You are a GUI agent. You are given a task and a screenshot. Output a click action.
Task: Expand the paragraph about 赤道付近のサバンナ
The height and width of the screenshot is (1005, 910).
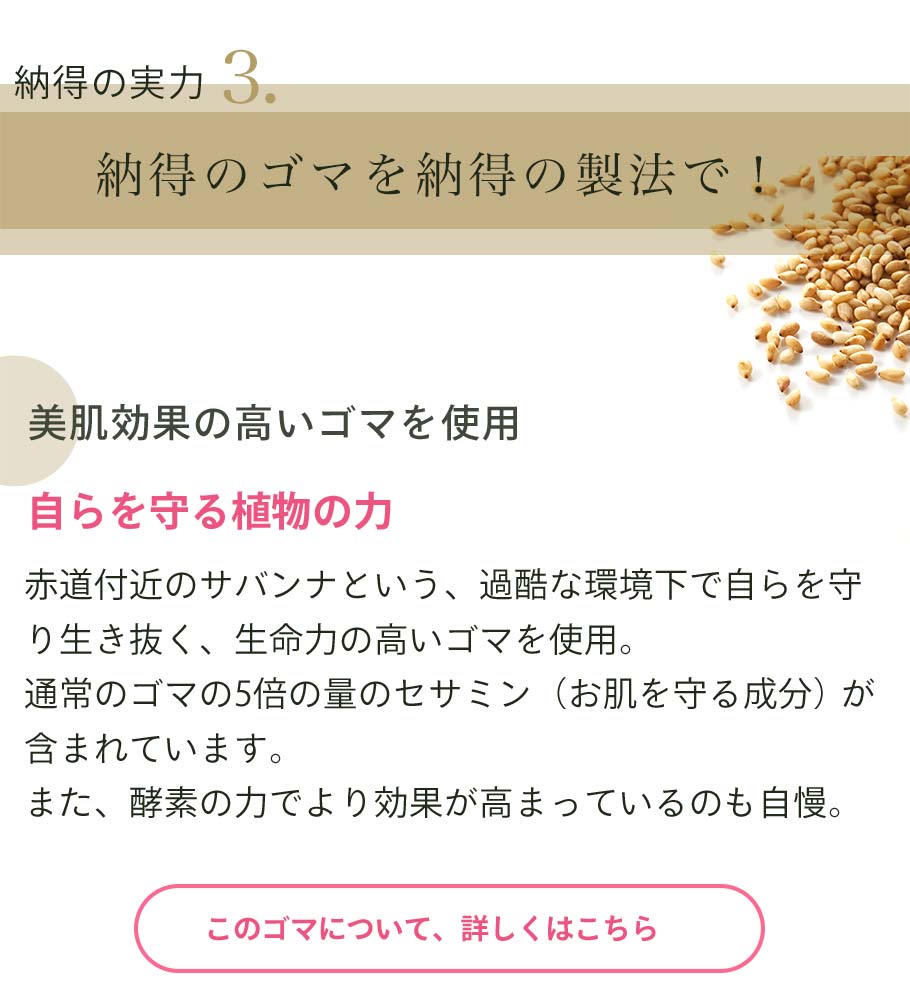[x=440, y=582]
